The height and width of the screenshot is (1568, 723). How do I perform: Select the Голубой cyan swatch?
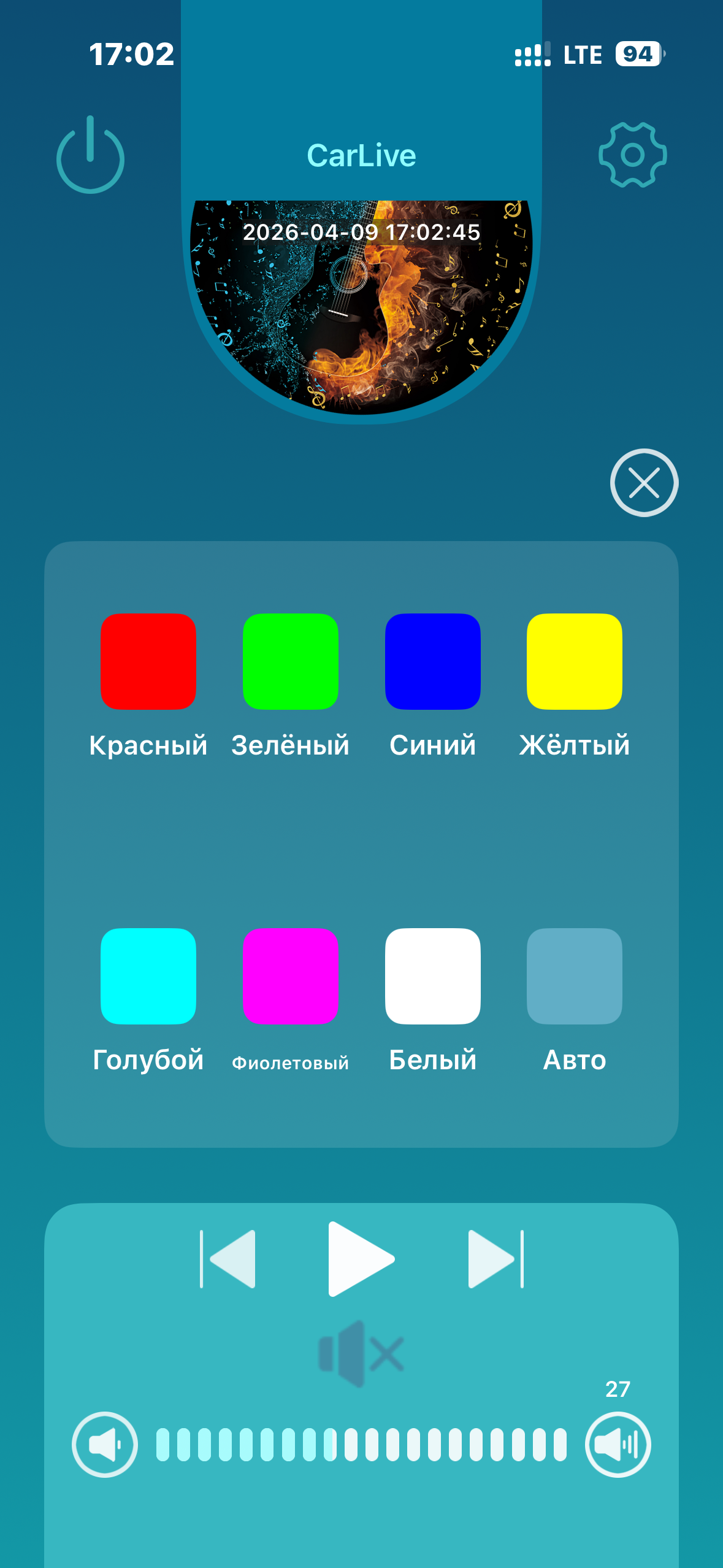(x=148, y=976)
